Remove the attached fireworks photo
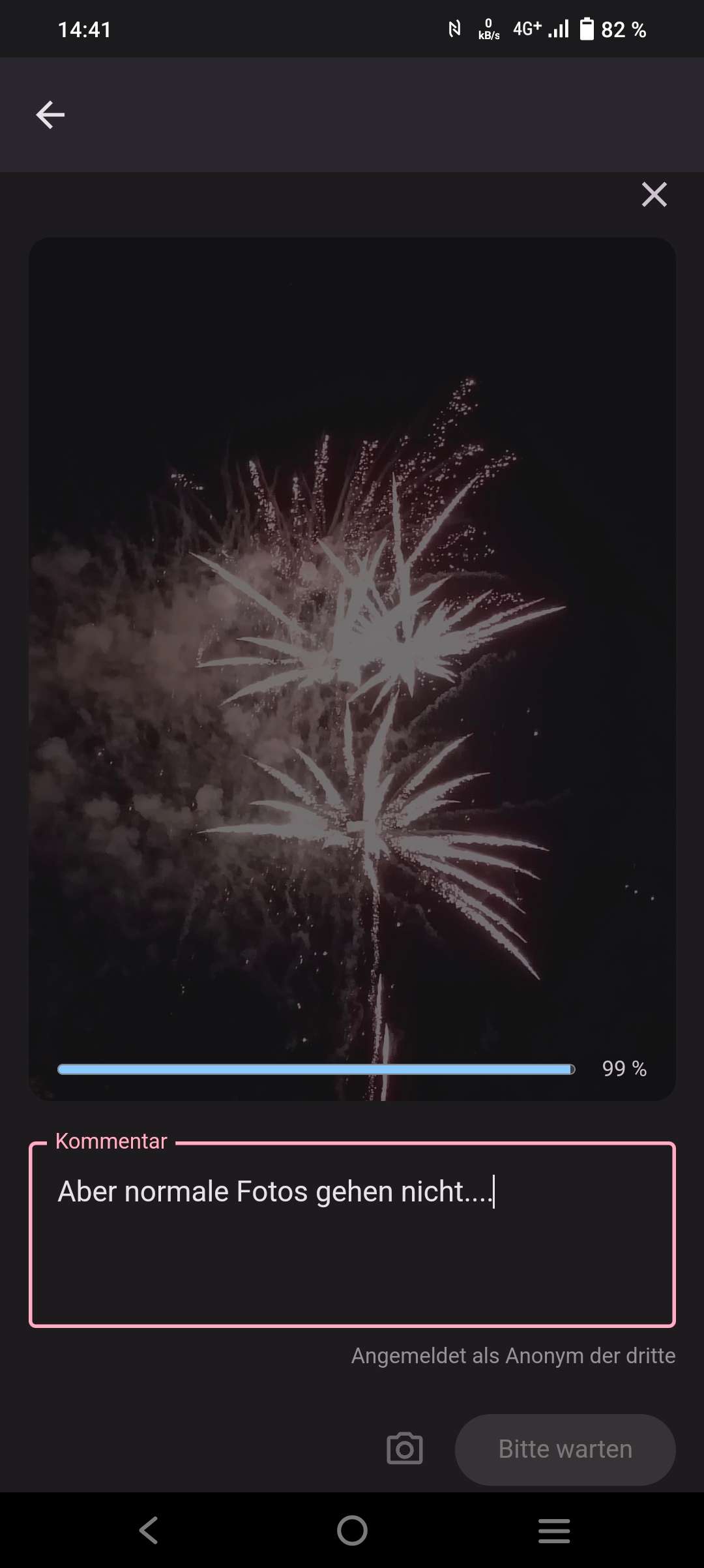Image resolution: width=704 pixels, height=1568 pixels. (x=654, y=194)
